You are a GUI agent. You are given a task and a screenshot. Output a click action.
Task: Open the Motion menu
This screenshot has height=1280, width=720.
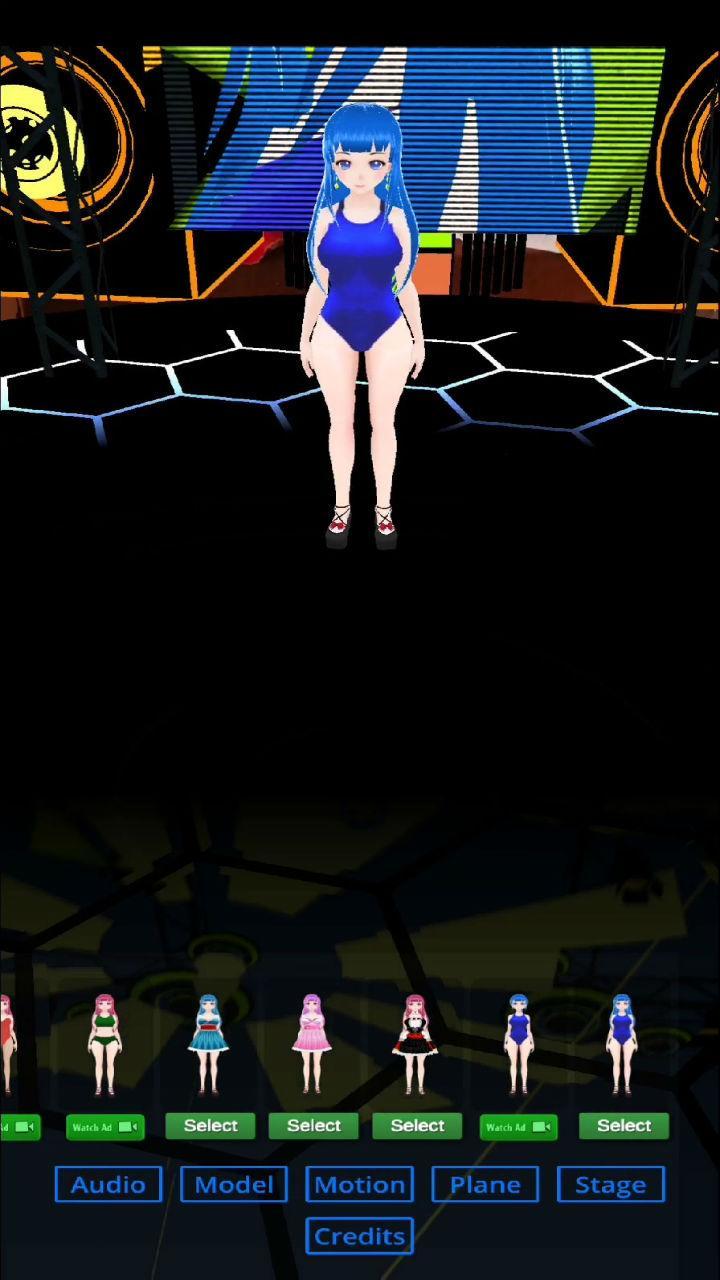pos(359,1184)
